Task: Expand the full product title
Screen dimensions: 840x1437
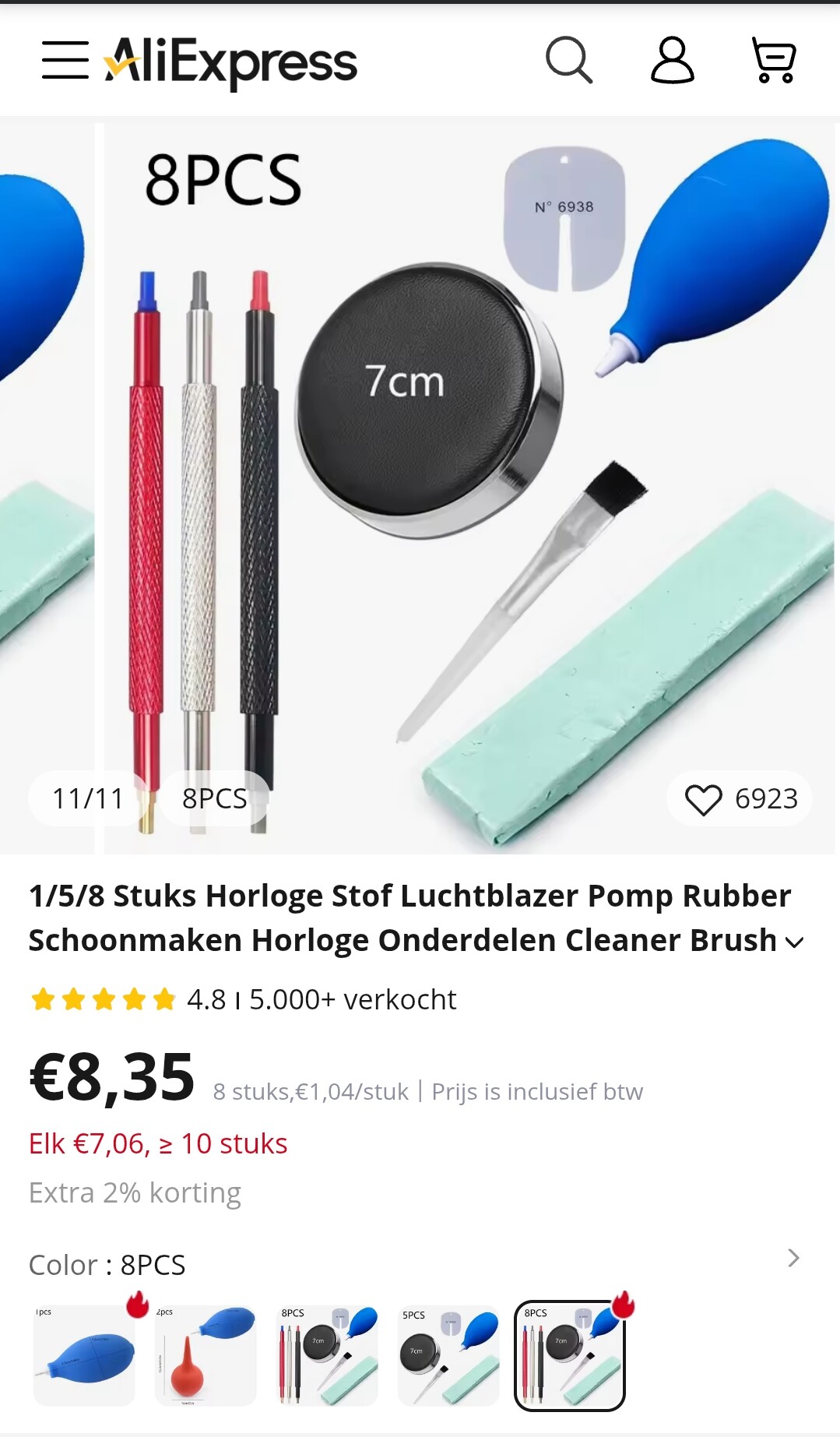Action: (x=794, y=942)
